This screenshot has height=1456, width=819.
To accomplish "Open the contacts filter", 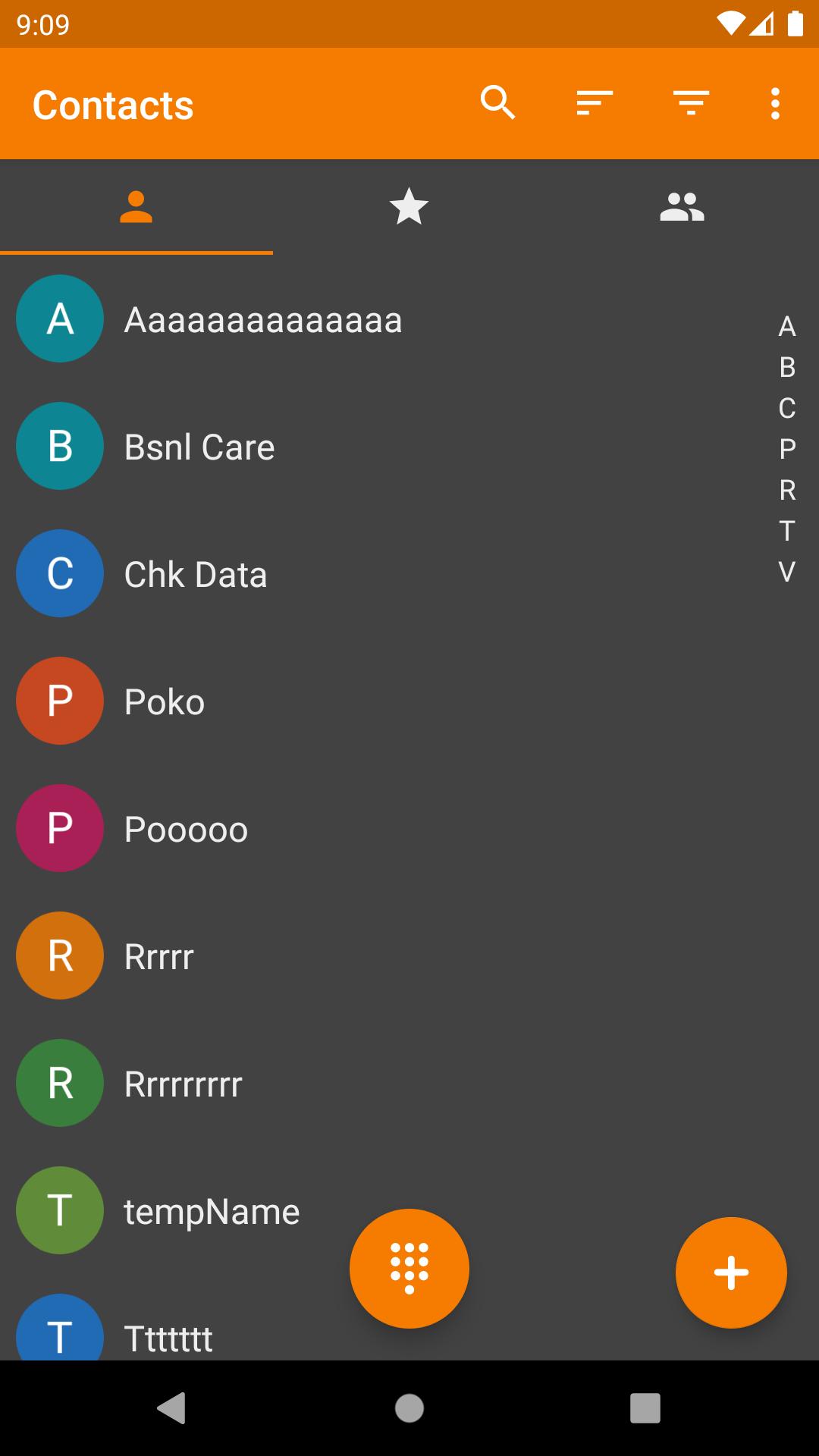I will [x=691, y=103].
